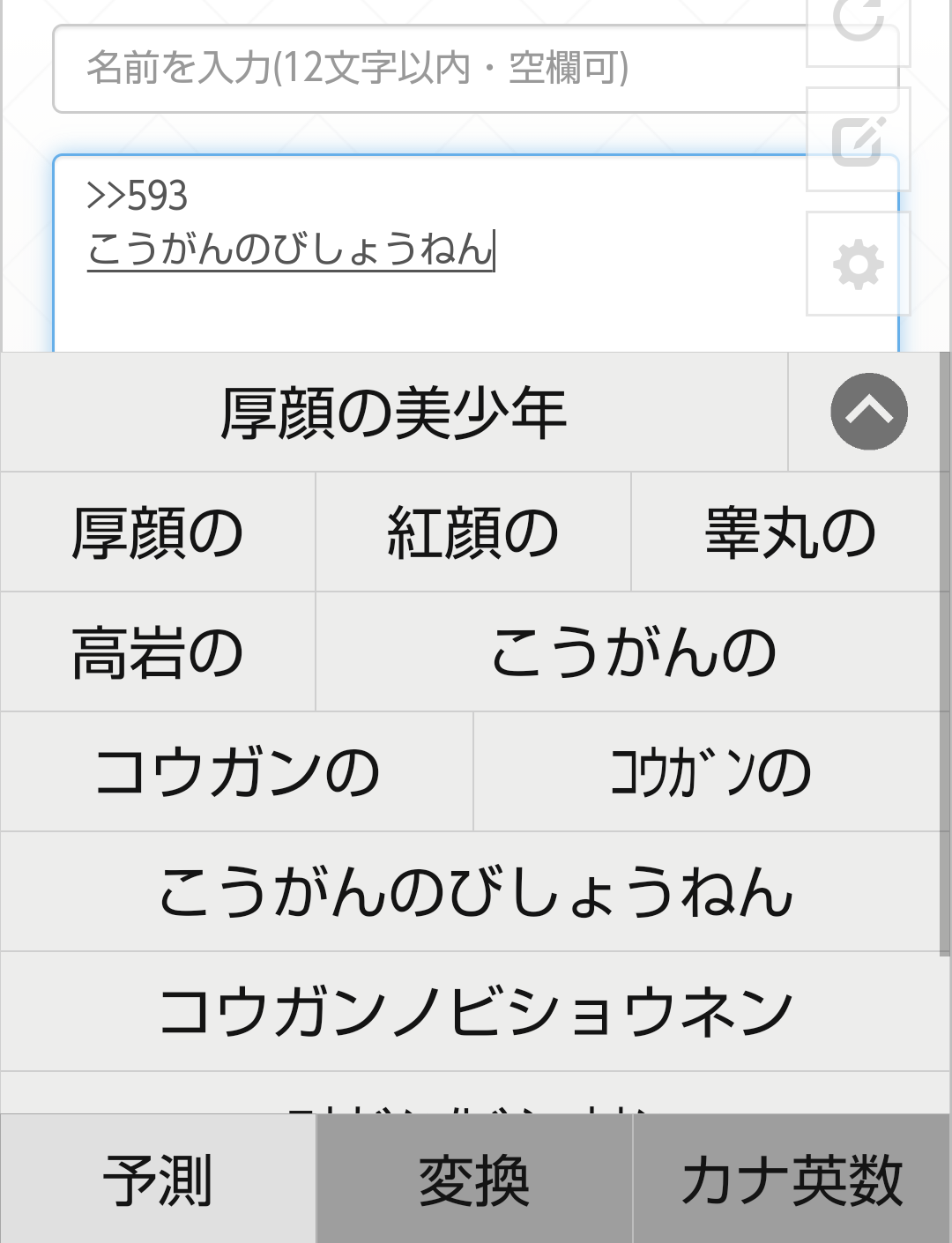Select full-width katakana コウガンの
The height and width of the screenshot is (1243, 952).
coord(236,772)
